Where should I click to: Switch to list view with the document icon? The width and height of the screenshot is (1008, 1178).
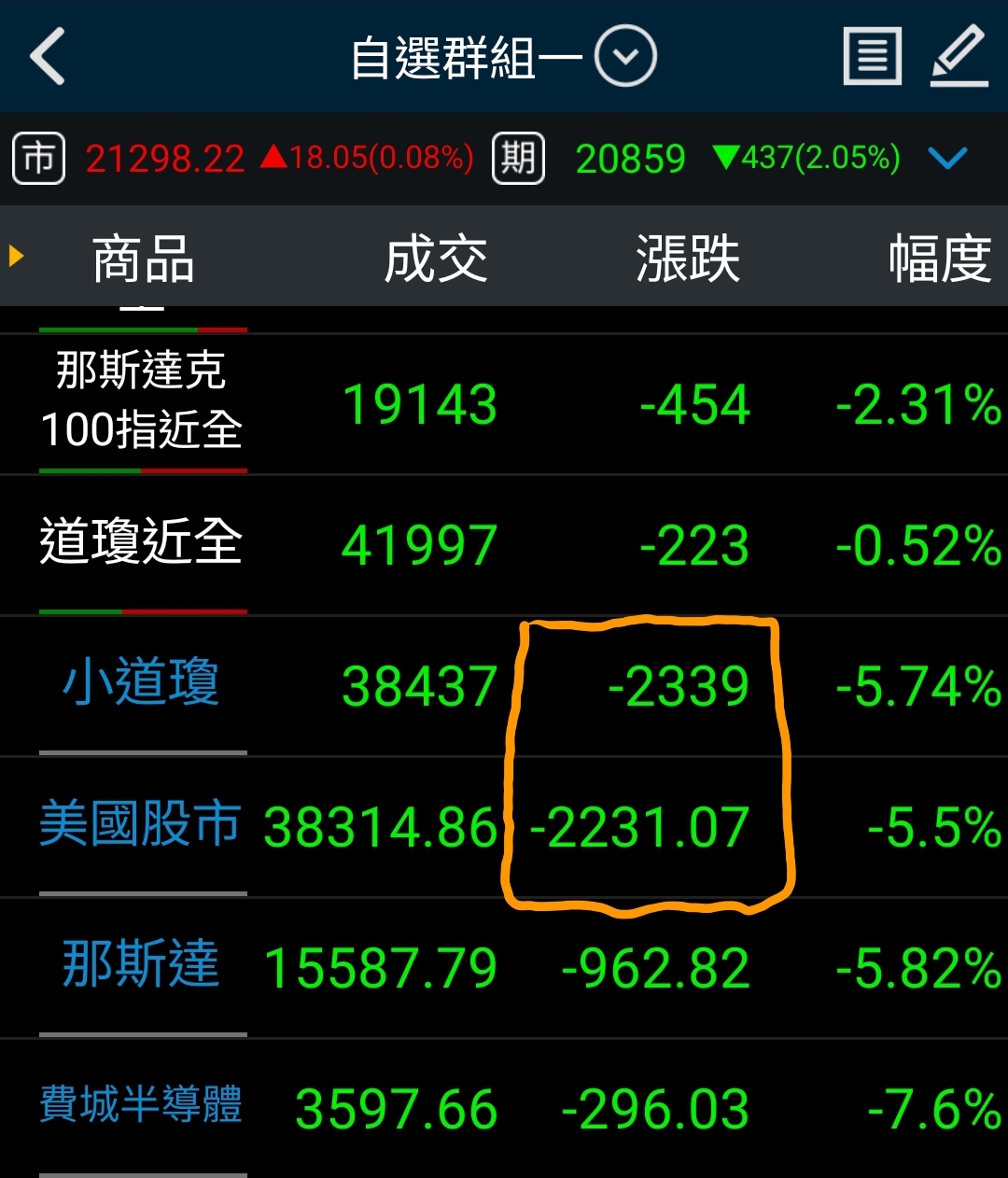[872, 57]
